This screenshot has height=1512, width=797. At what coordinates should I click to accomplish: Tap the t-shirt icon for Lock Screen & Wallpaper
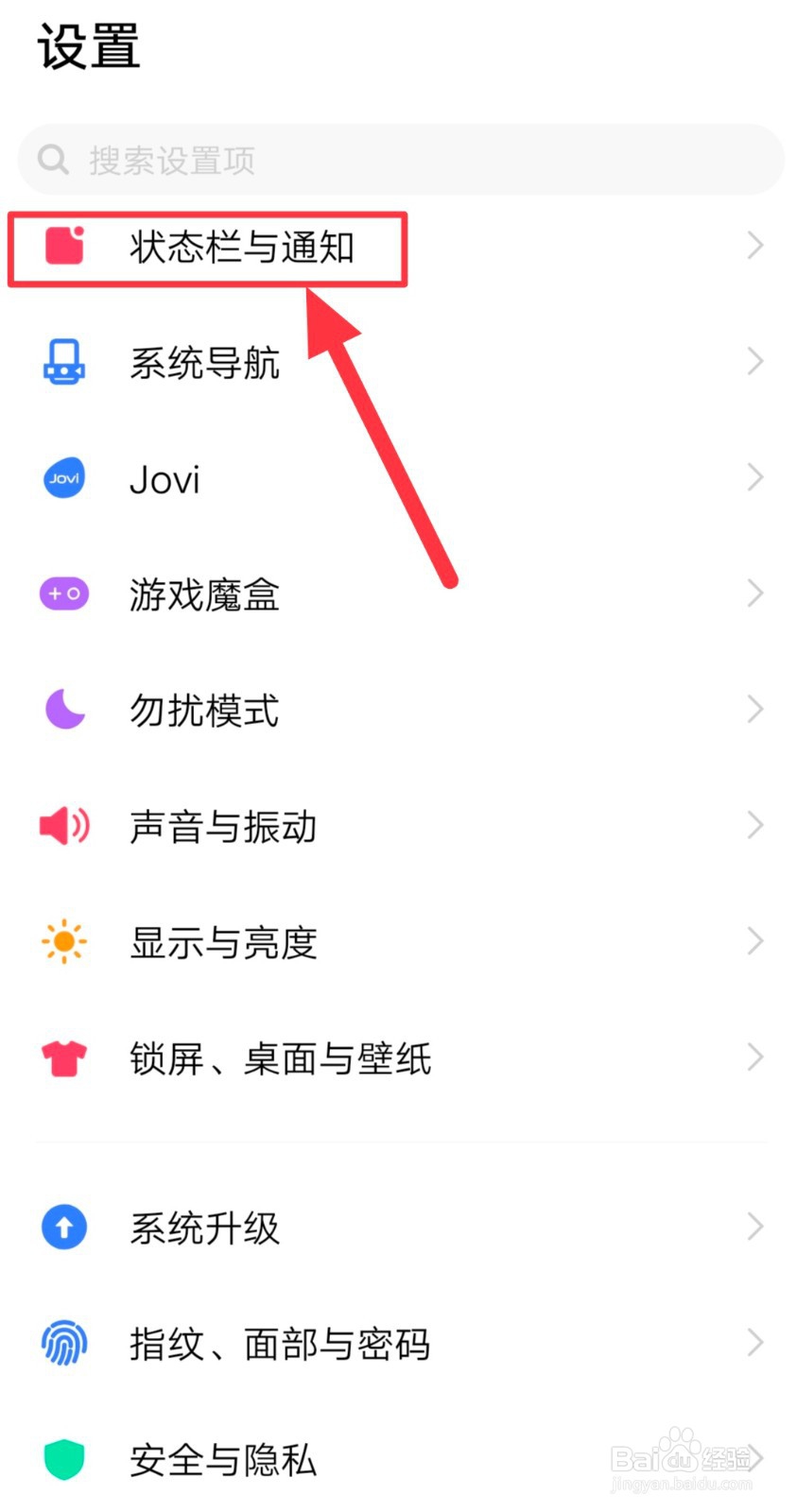tap(62, 1057)
